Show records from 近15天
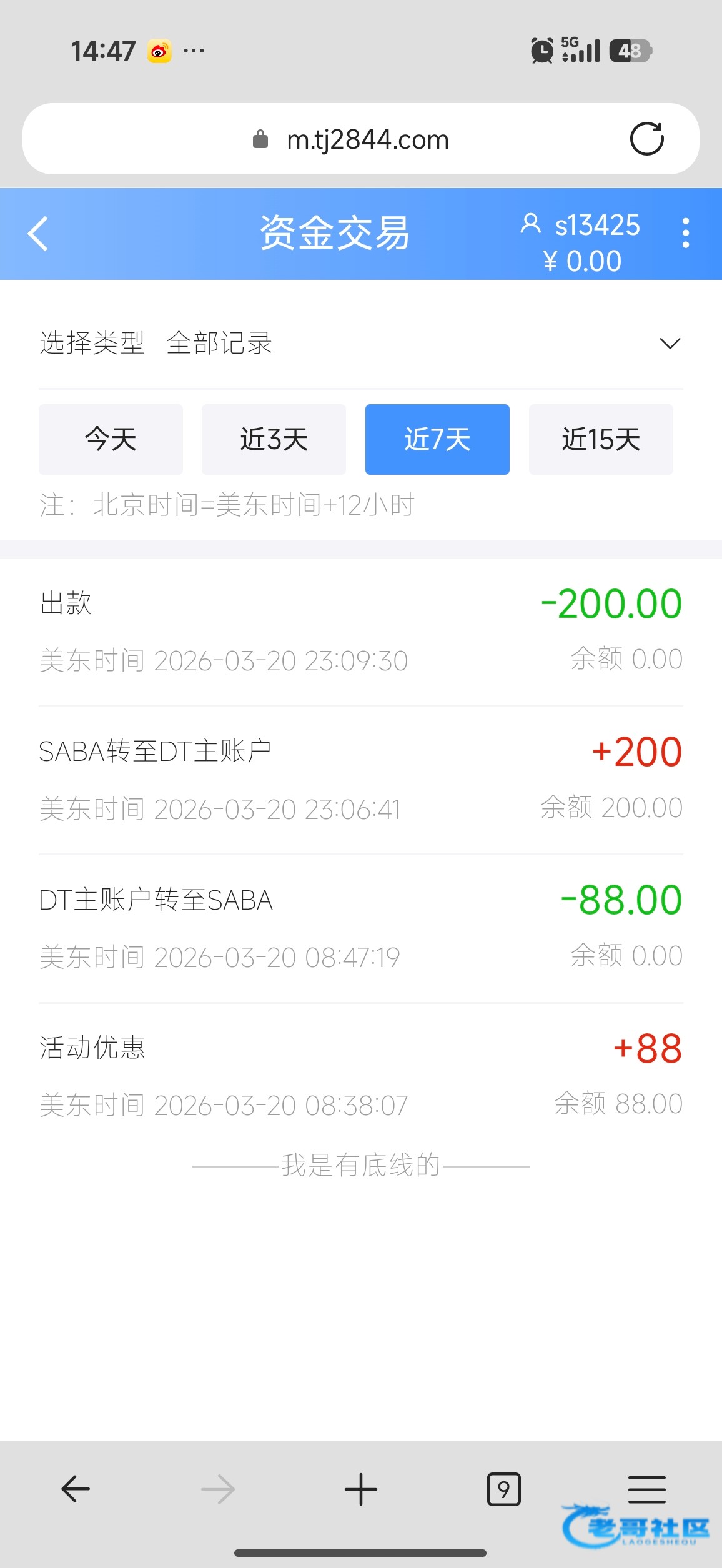 pos(601,439)
